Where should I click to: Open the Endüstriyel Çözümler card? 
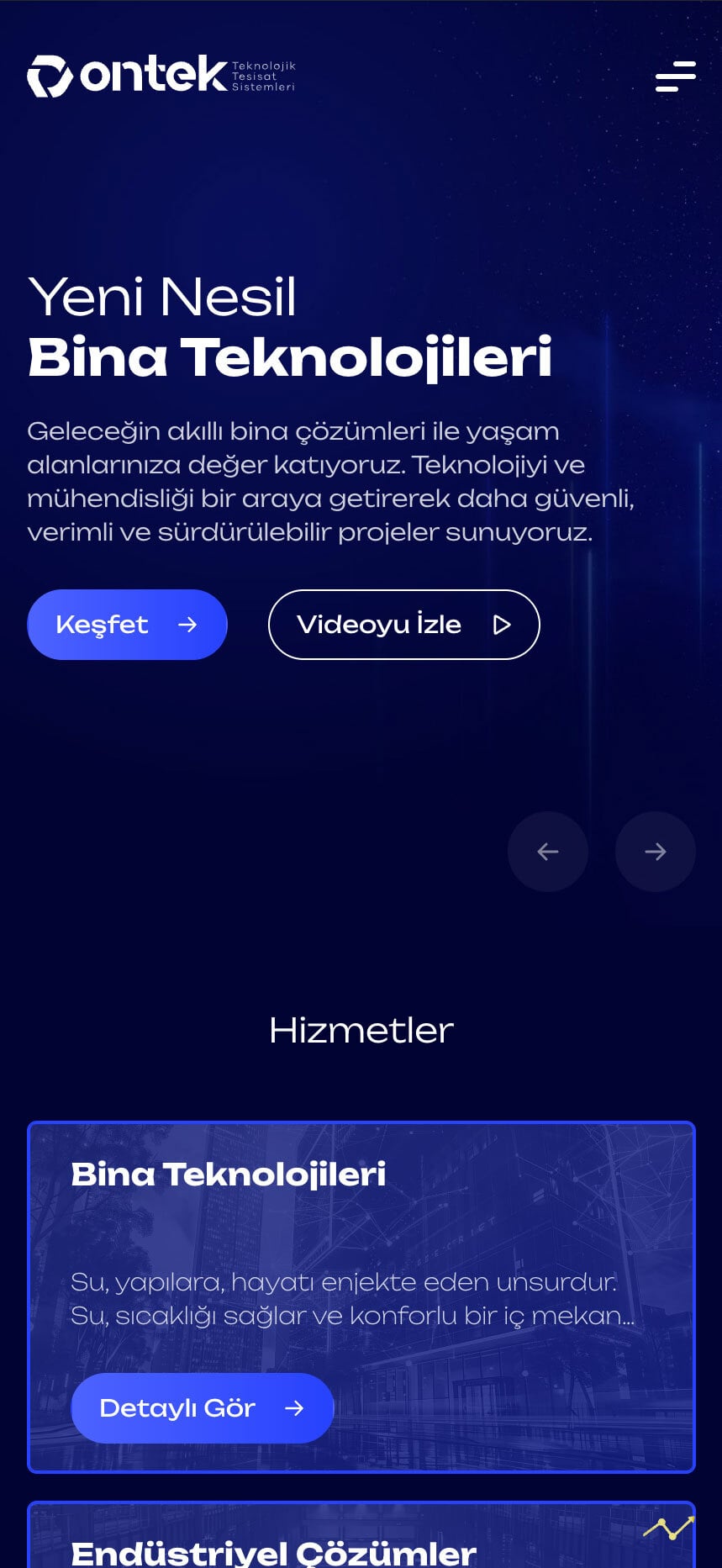coord(273,1551)
